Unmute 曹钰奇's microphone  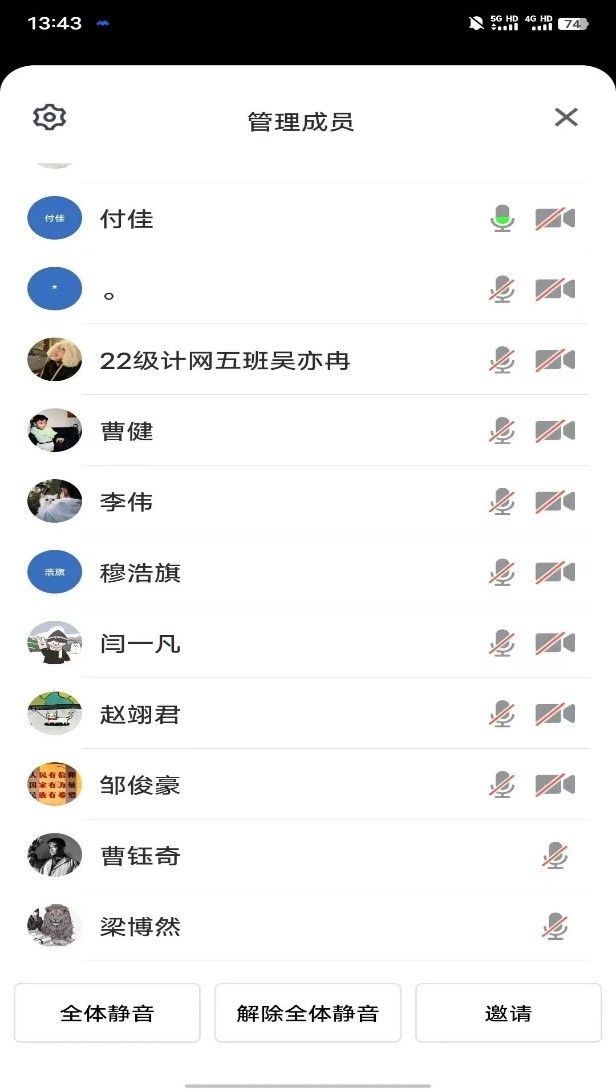555,856
